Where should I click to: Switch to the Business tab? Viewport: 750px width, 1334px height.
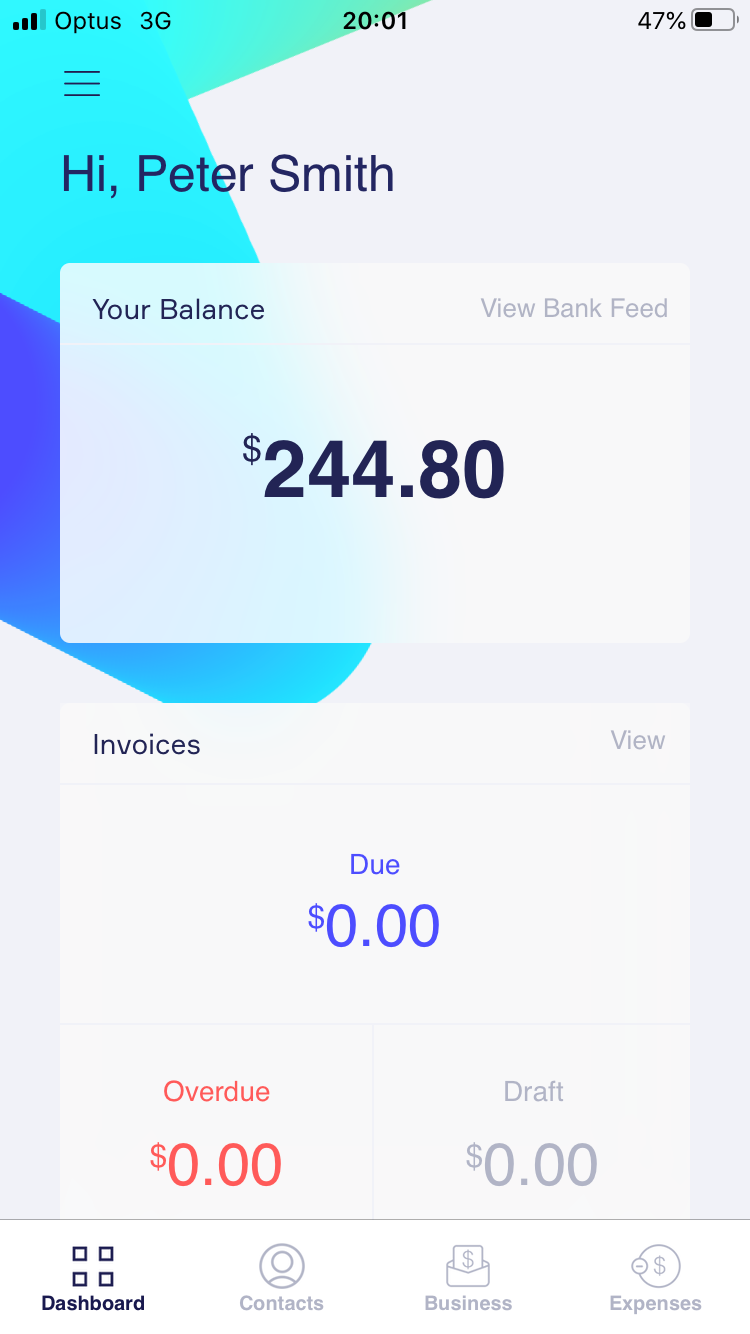click(468, 1278)
